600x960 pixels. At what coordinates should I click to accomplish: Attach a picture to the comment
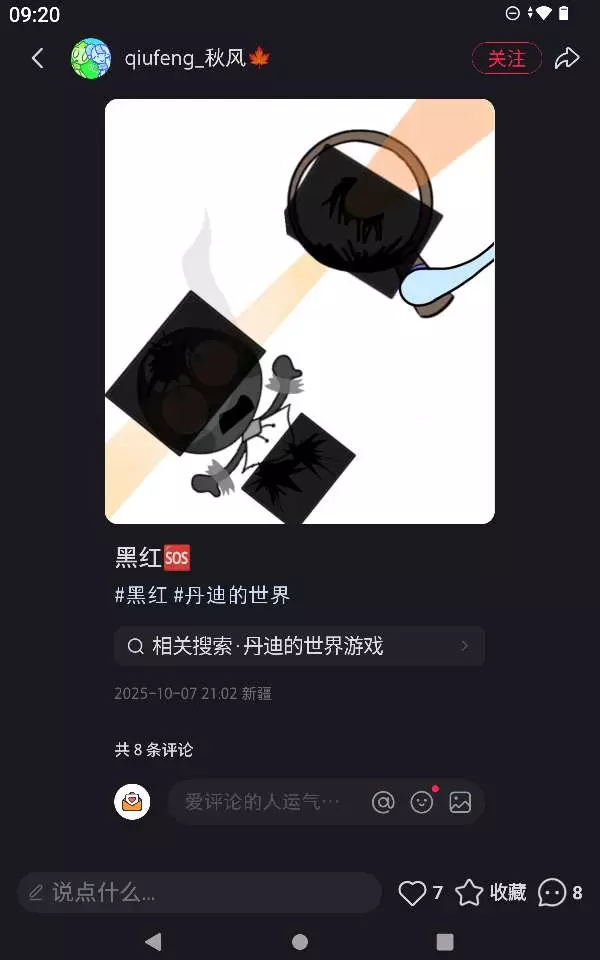460,802
